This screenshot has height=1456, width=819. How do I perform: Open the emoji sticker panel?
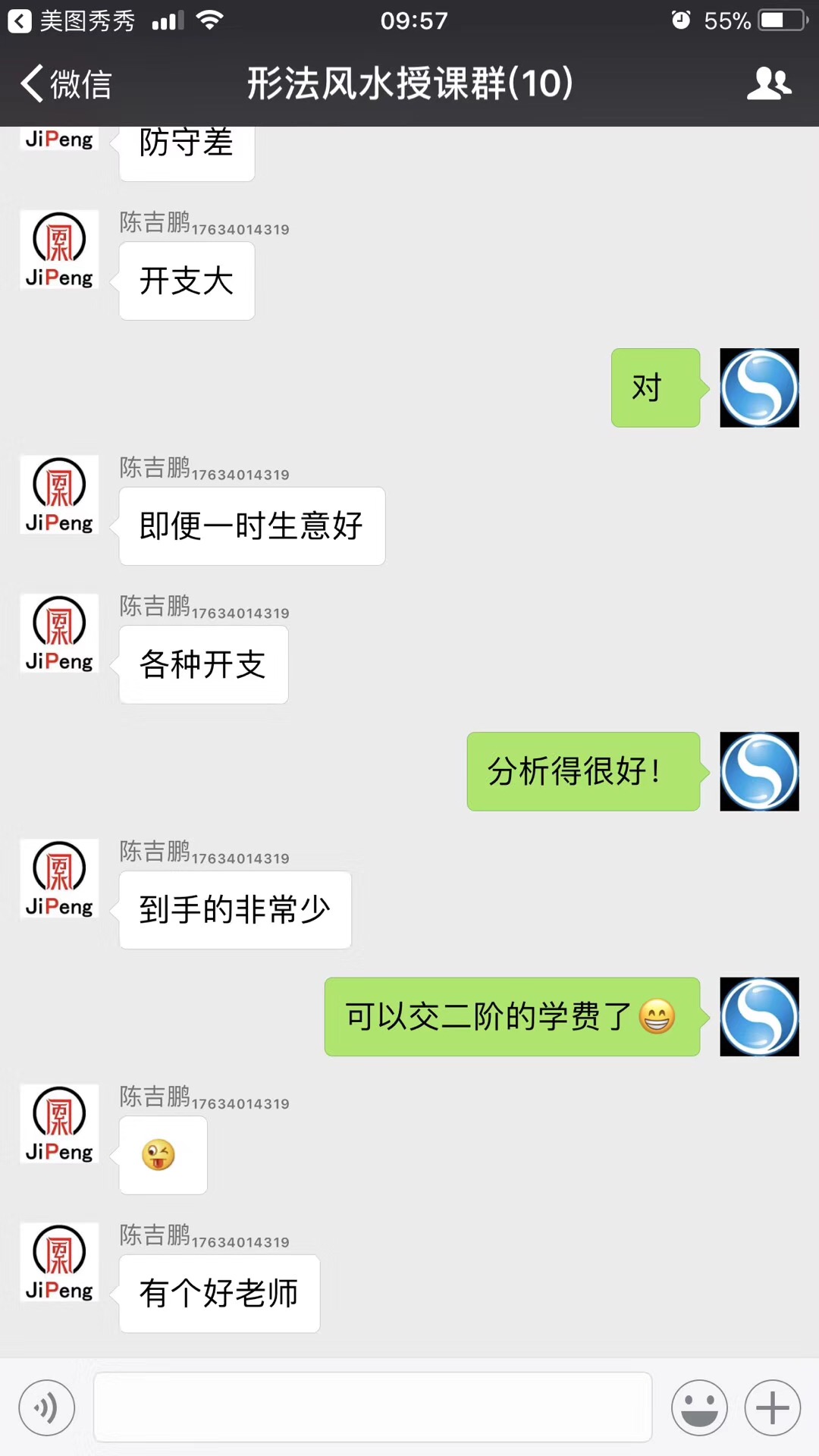699,1408
